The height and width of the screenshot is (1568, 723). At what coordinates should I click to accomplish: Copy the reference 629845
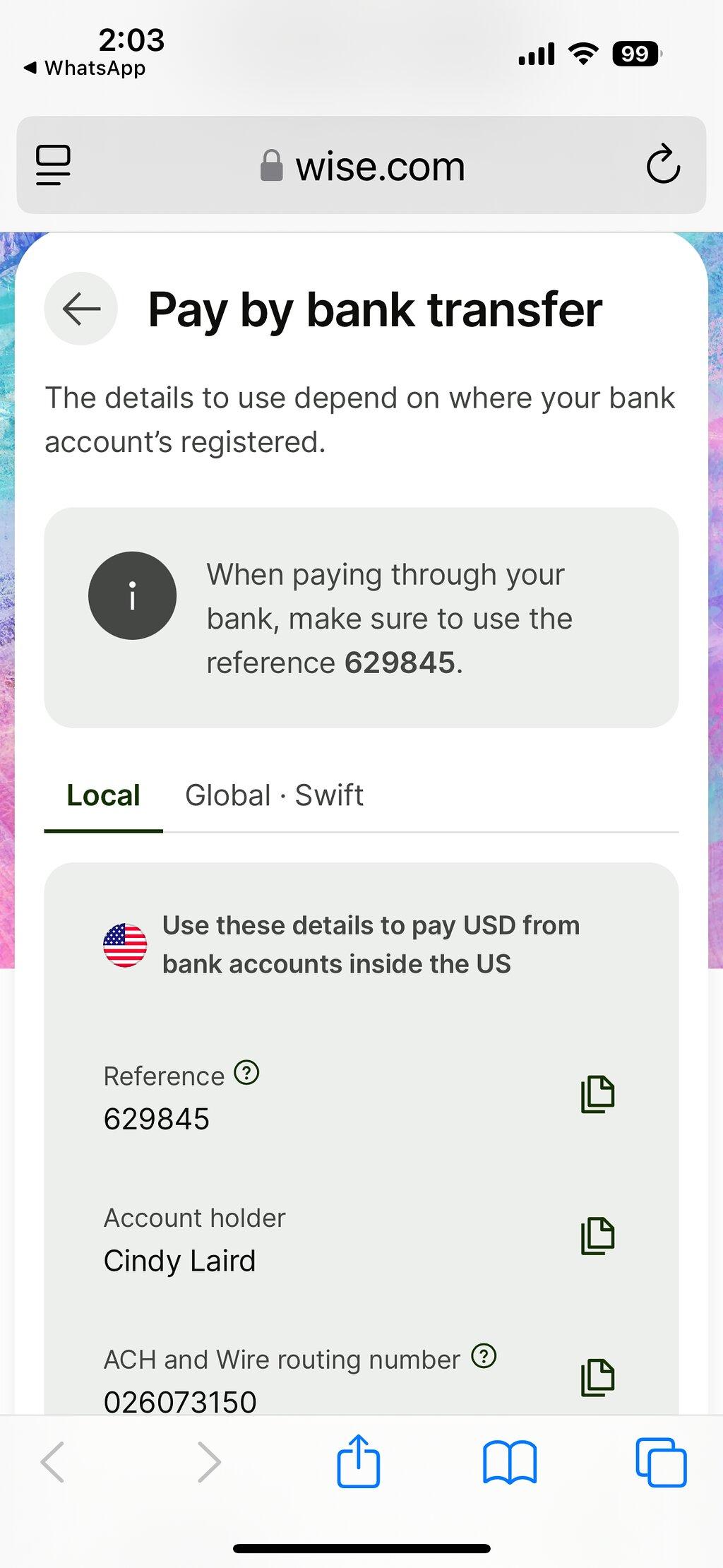[x=597, y=1095]
